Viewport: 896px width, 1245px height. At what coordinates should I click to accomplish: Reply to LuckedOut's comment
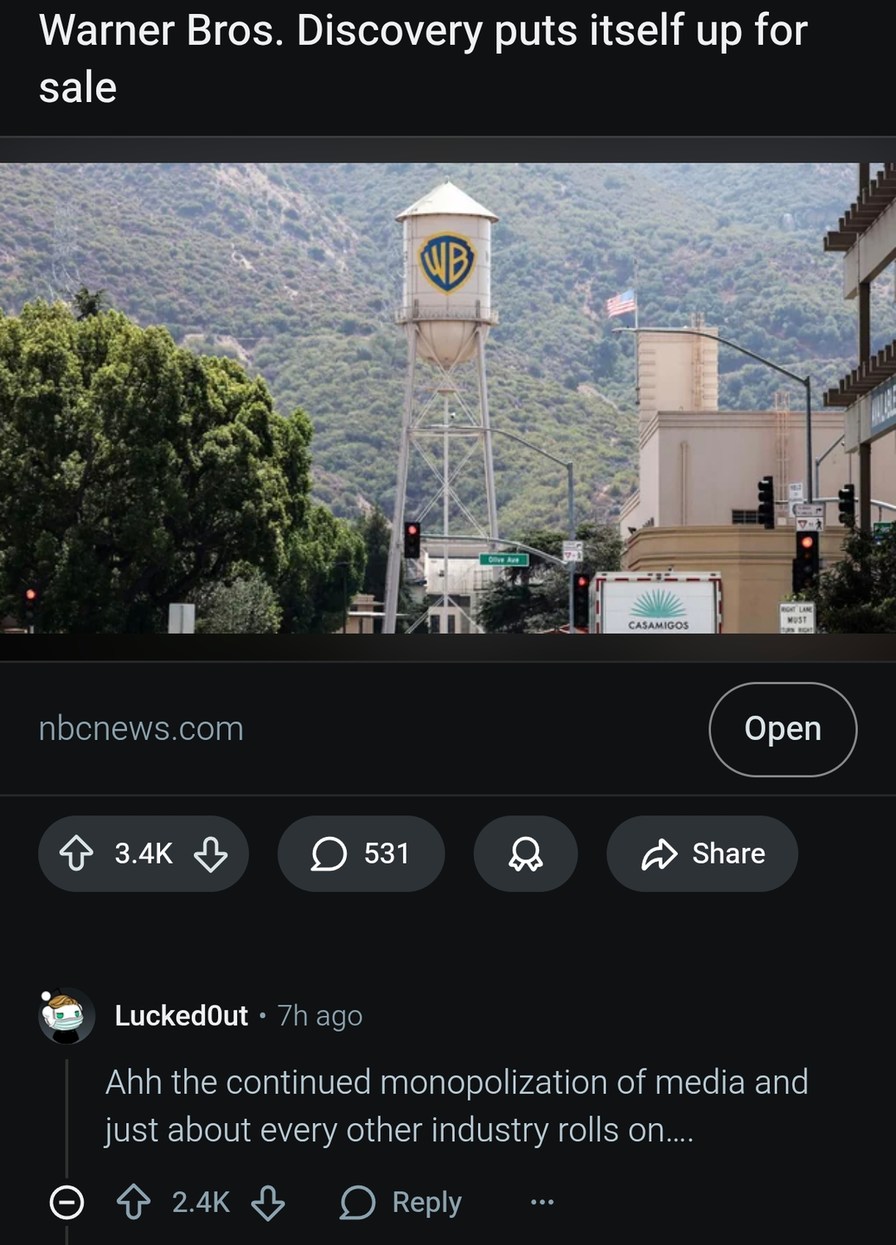coord(401,1203)
